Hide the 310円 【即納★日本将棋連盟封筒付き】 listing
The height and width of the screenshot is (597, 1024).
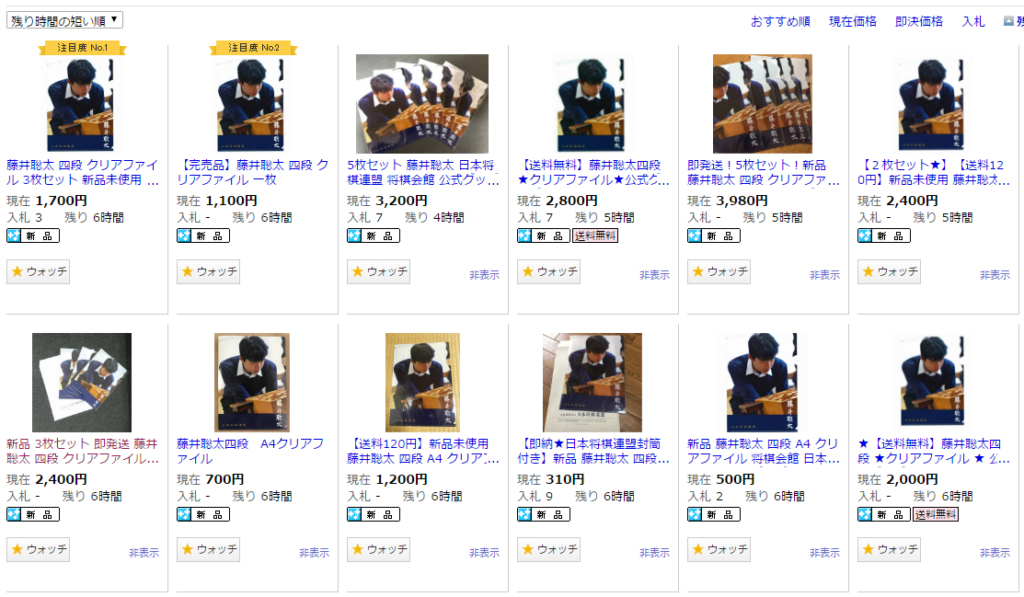(654, 553)
